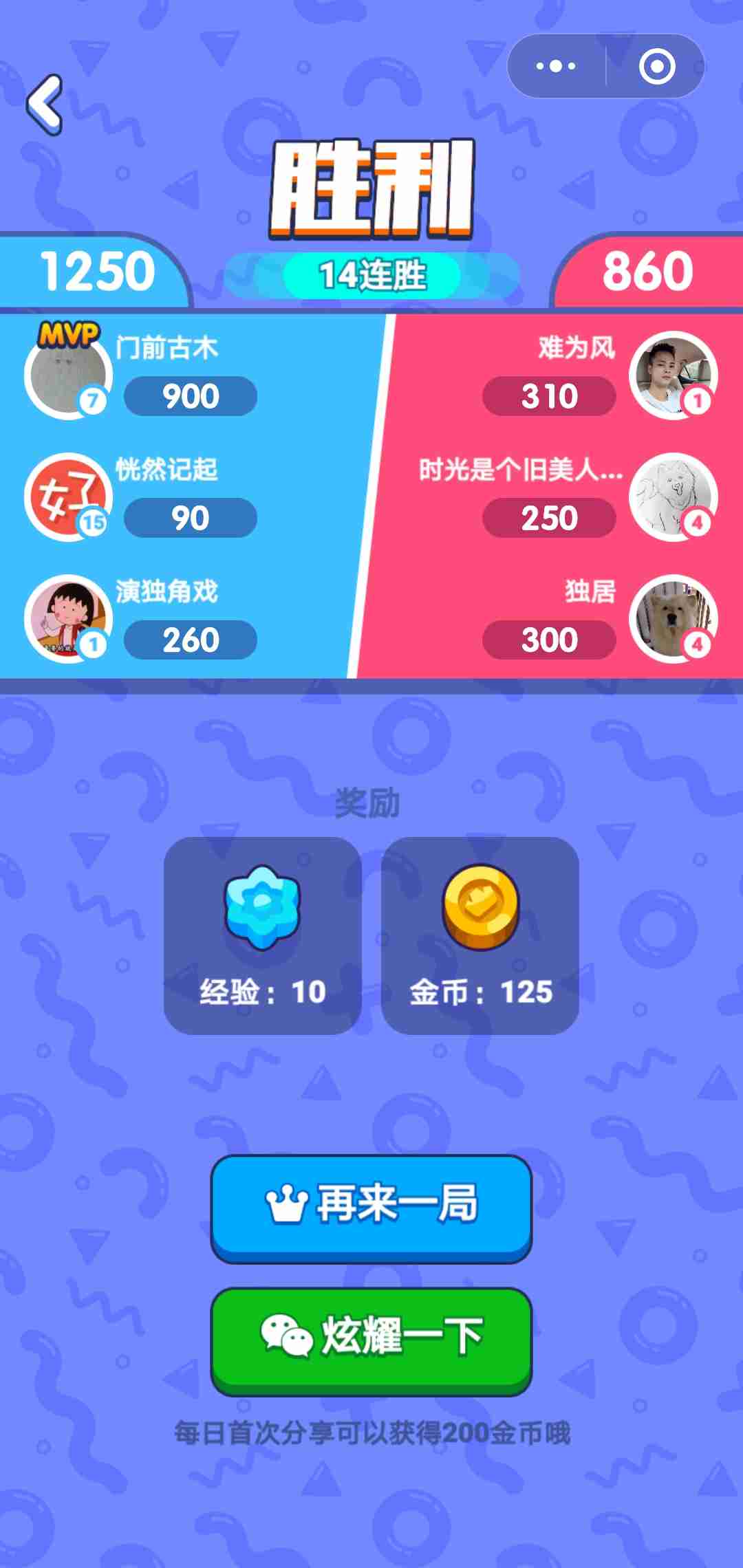Open 恍然记起's player avatar
The width and height of the screenshot is (743, 1568).
point(67,497)
